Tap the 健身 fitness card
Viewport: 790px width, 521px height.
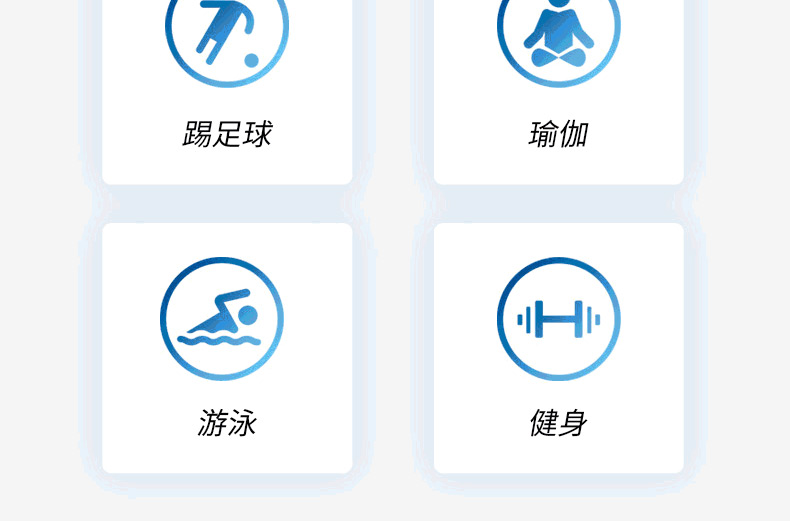click(559, 348)
